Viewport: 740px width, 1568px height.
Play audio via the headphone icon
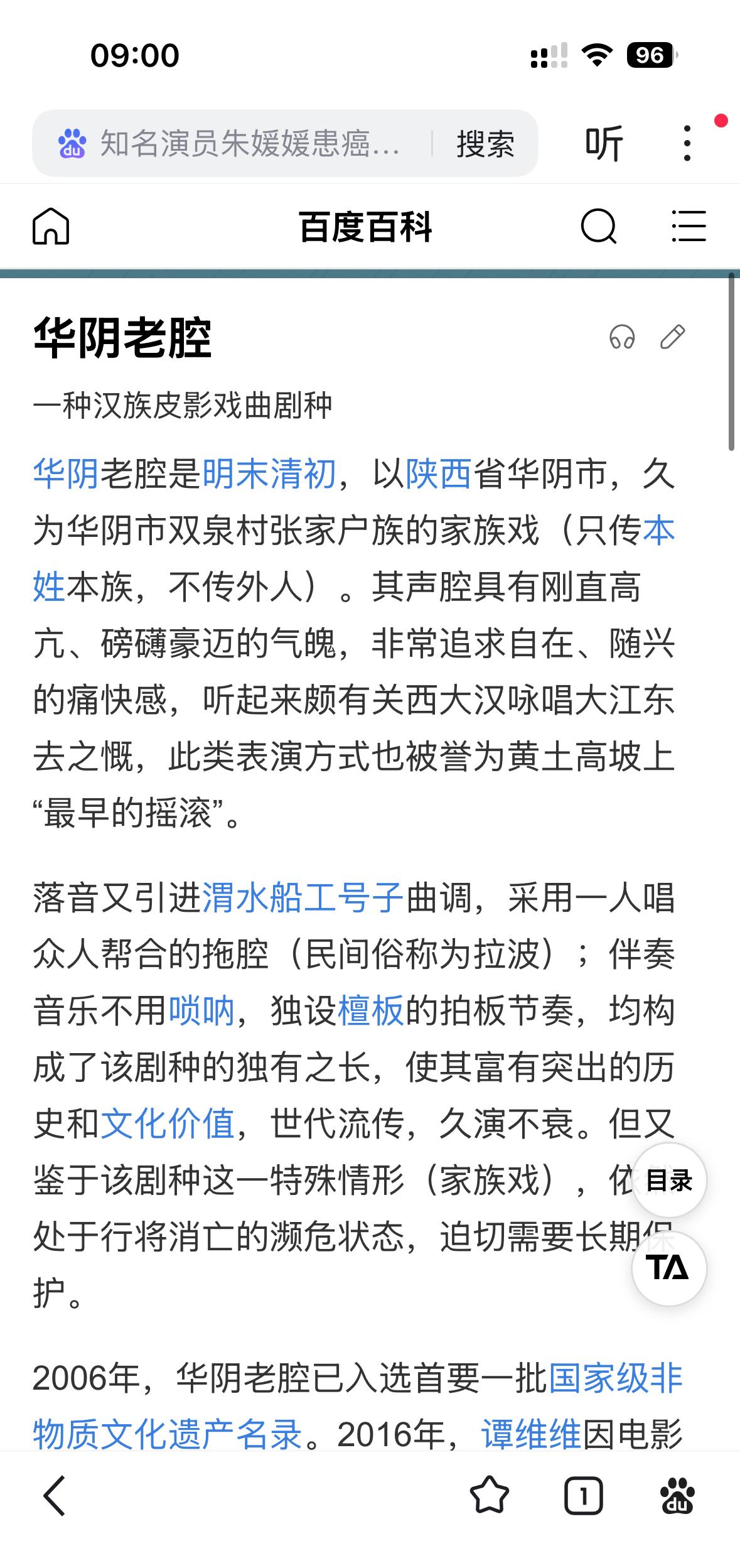pos(622,337)
